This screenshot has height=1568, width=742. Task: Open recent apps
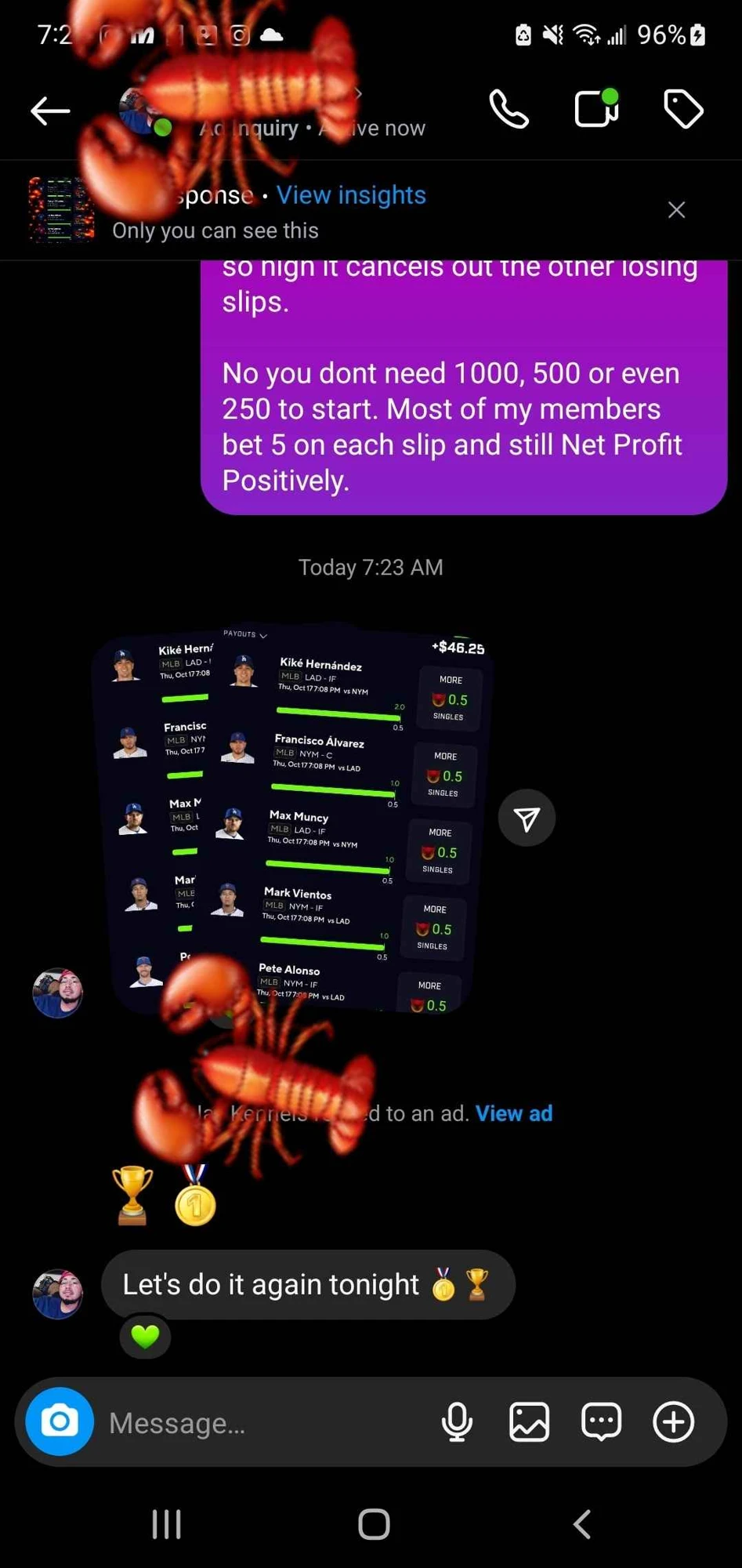pos(166,1524)
